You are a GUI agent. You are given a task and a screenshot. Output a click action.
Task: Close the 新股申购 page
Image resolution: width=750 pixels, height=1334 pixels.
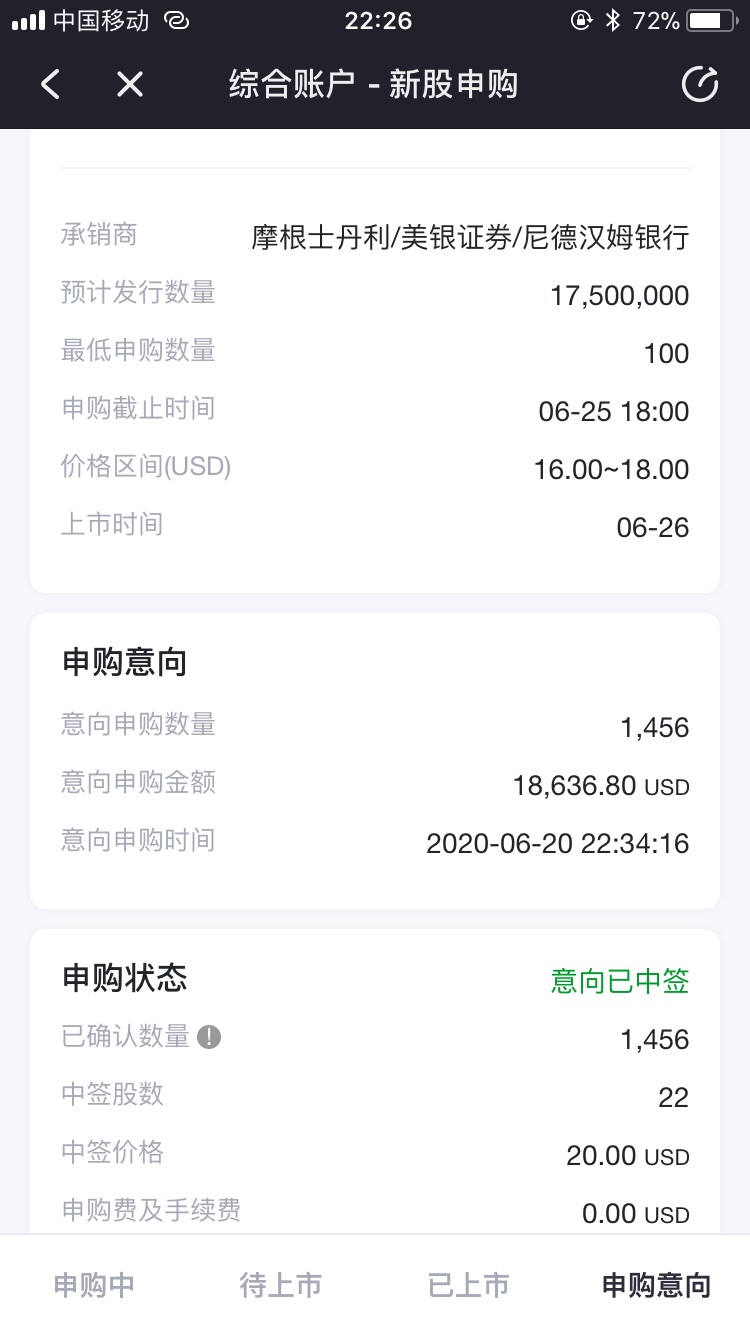[130, 85]
